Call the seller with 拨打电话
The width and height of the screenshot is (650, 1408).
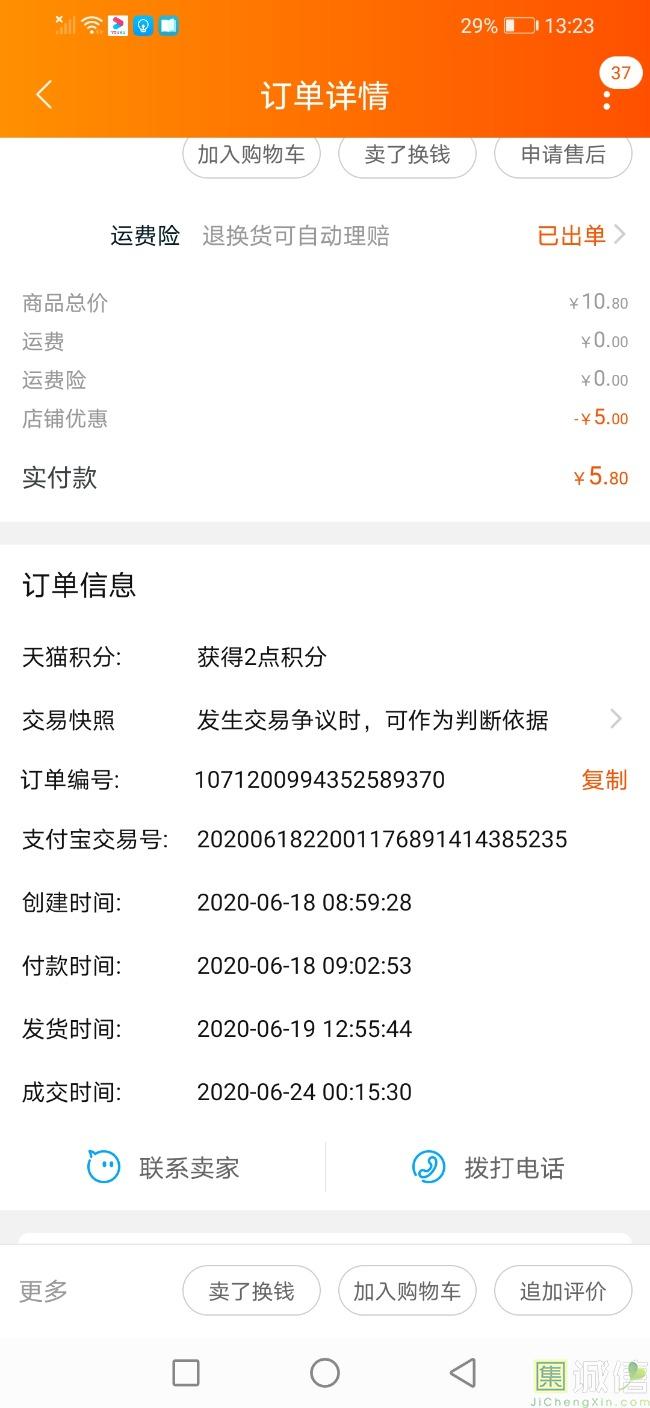click(488, 1167)
